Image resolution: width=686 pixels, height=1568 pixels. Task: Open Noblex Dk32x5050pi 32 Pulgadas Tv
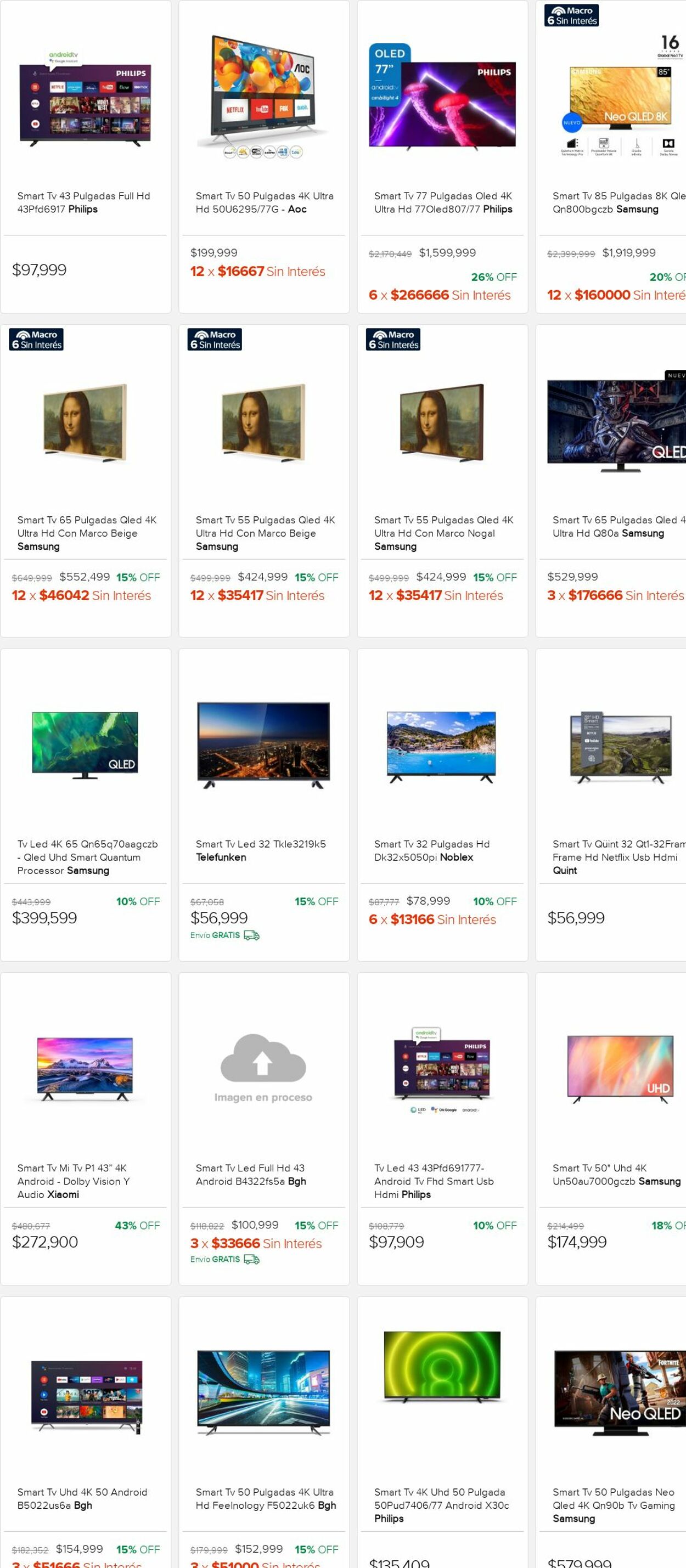click(x=442, y=850)
